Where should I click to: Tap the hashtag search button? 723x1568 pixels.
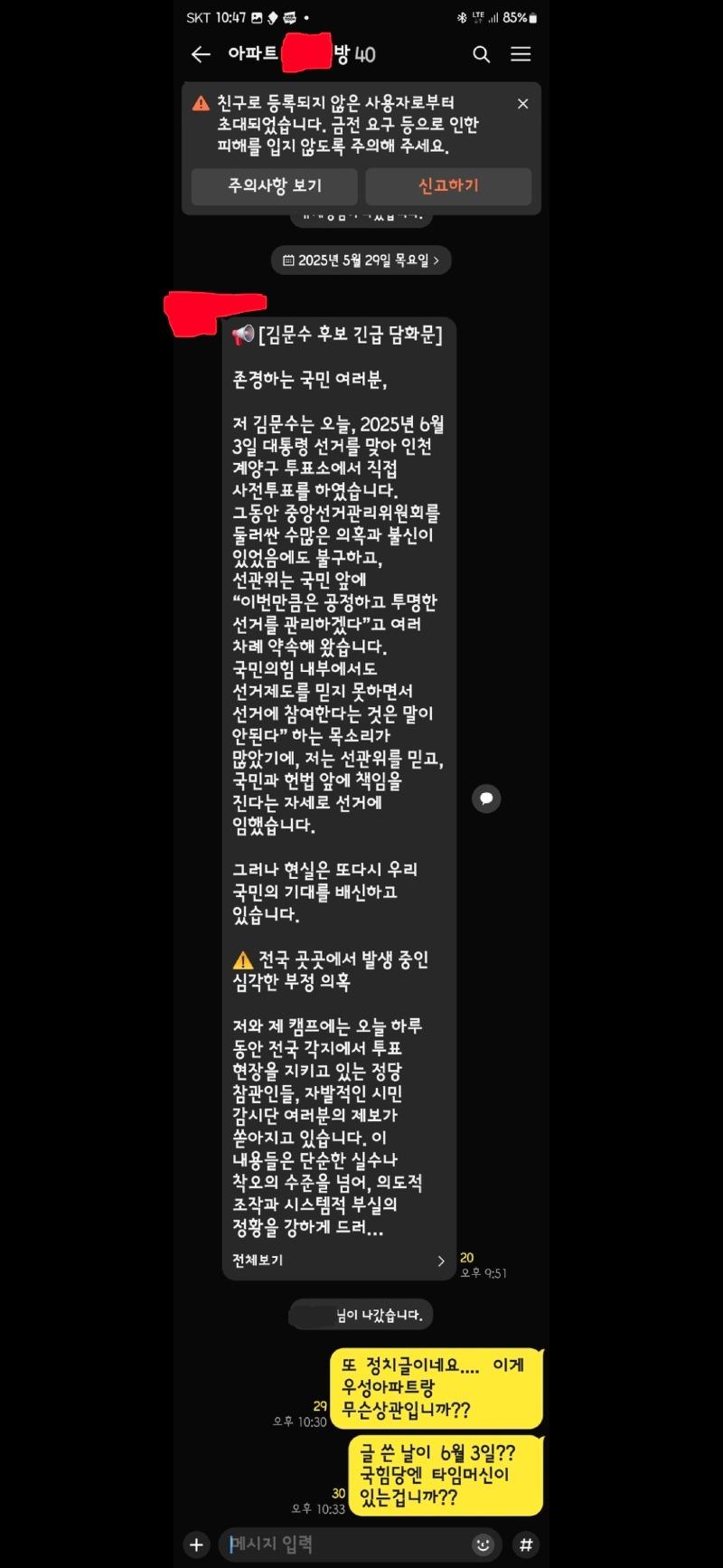[x=525, y=1544]
